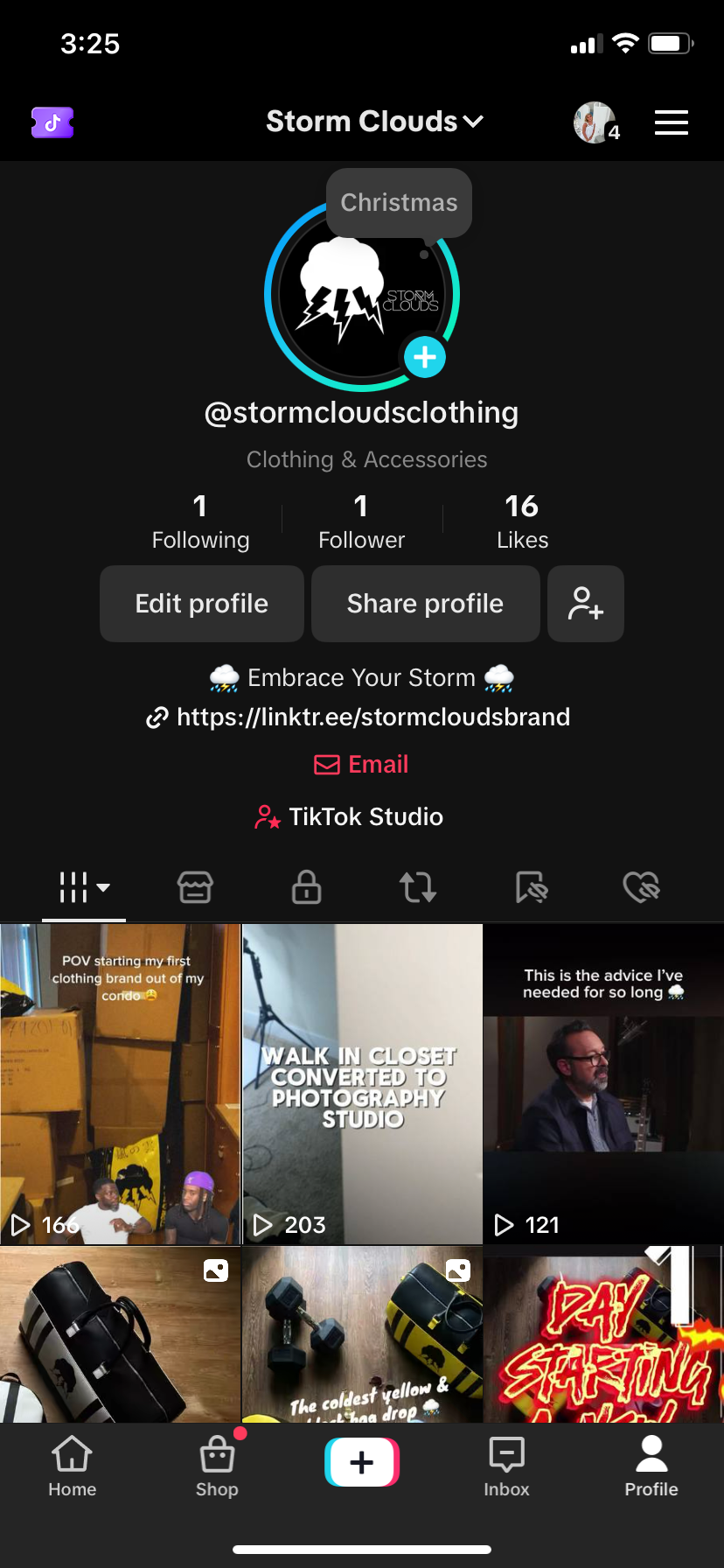The width and height of the screenshot is (724, 1568).
Task: Switch to the shop showcase tab
Action: coord(195,887)
